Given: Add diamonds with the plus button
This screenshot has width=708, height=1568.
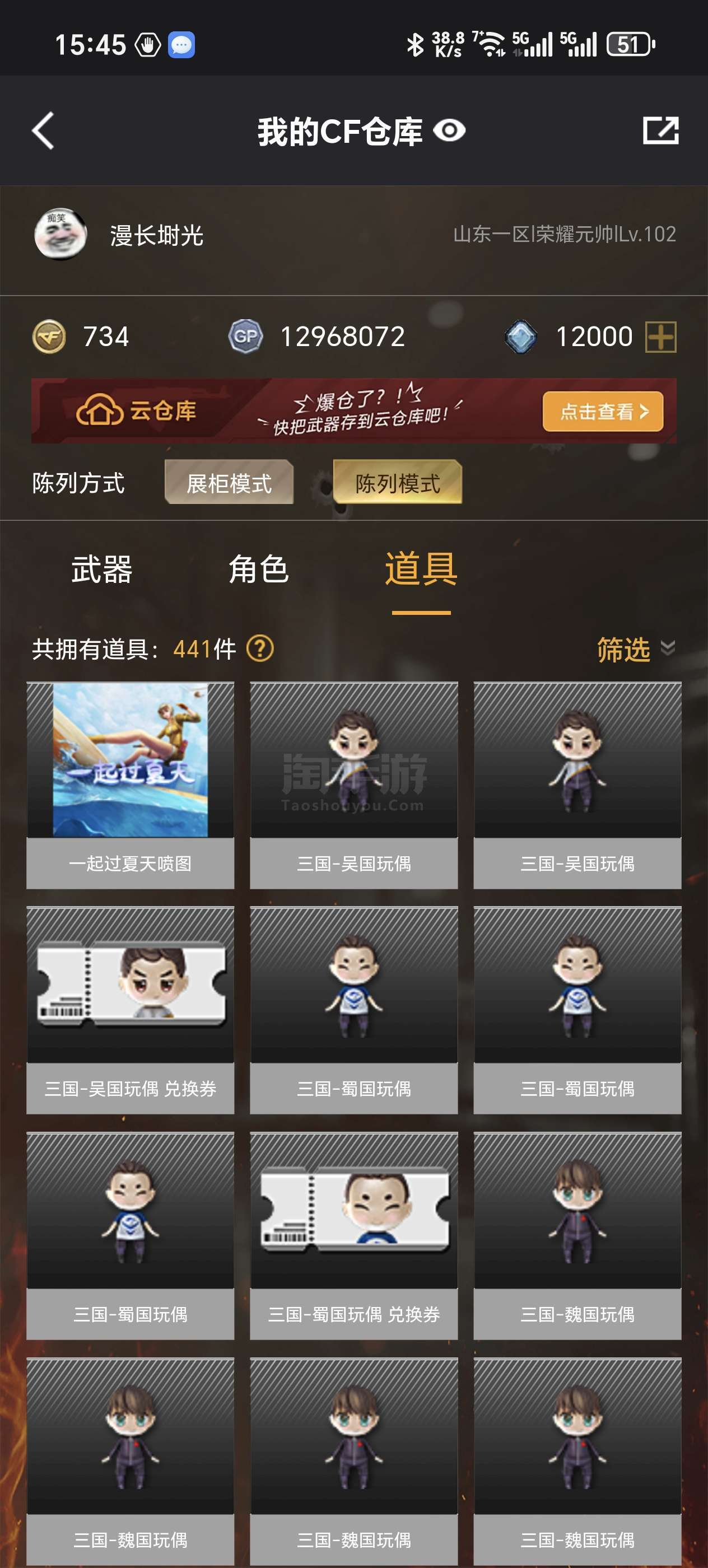Looking at the screenshot, I should (x=660, y=337).
